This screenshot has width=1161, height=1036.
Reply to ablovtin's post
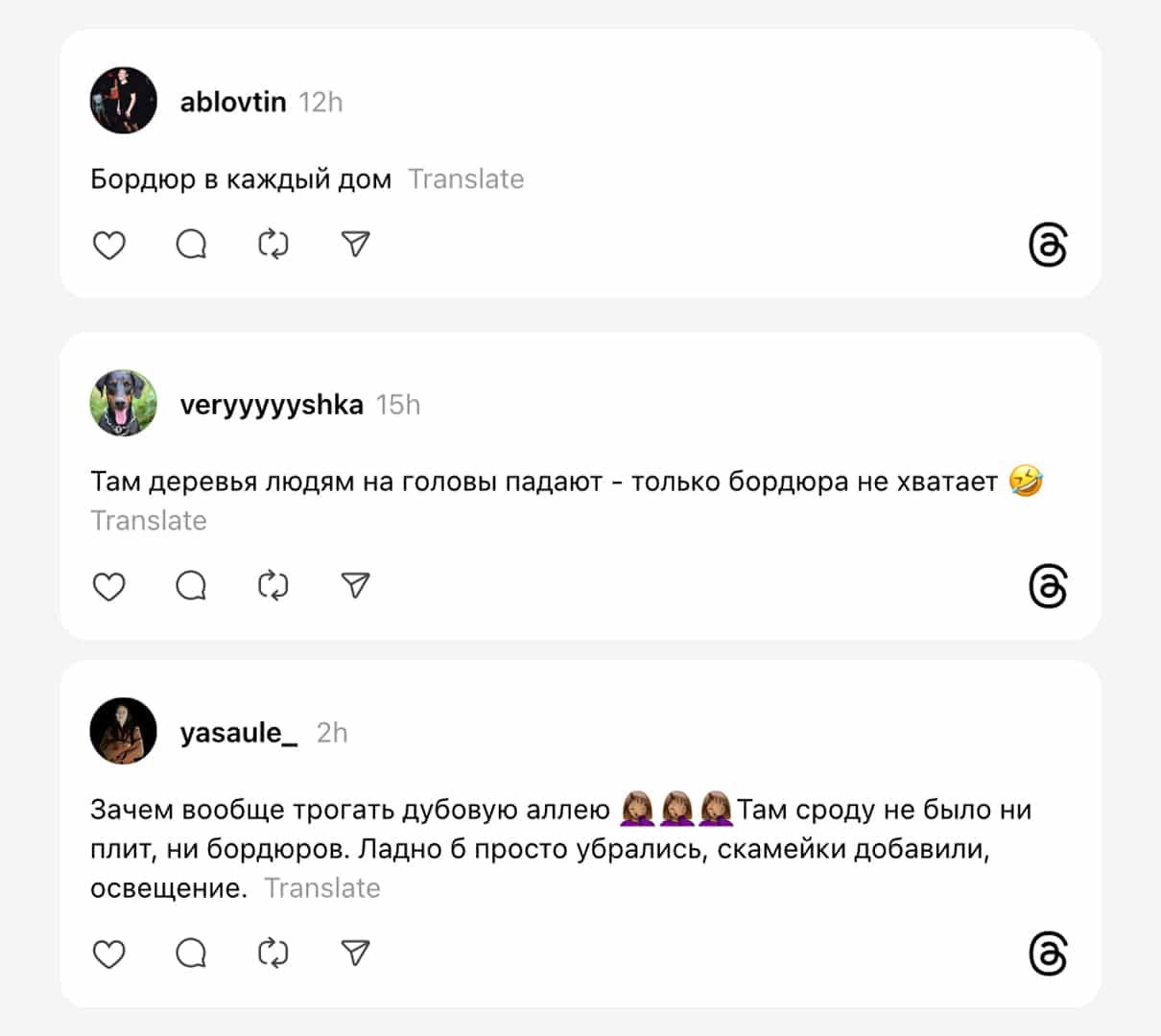[x=191, y=245]
